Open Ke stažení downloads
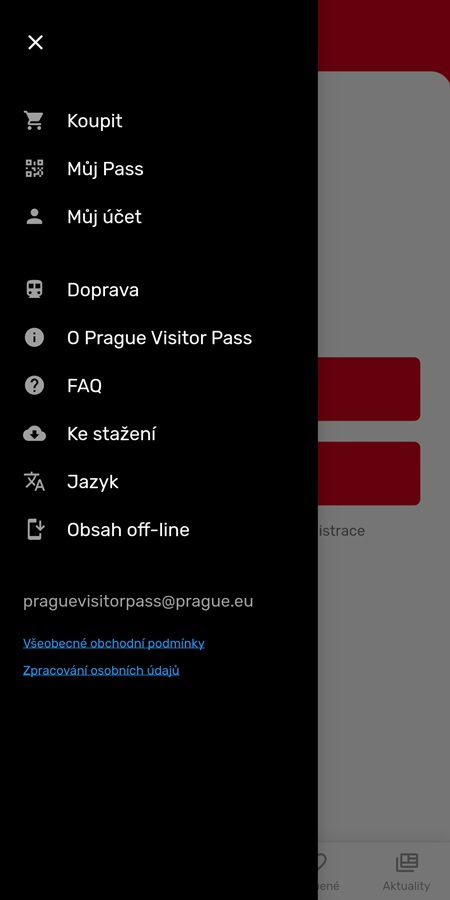 158,434
